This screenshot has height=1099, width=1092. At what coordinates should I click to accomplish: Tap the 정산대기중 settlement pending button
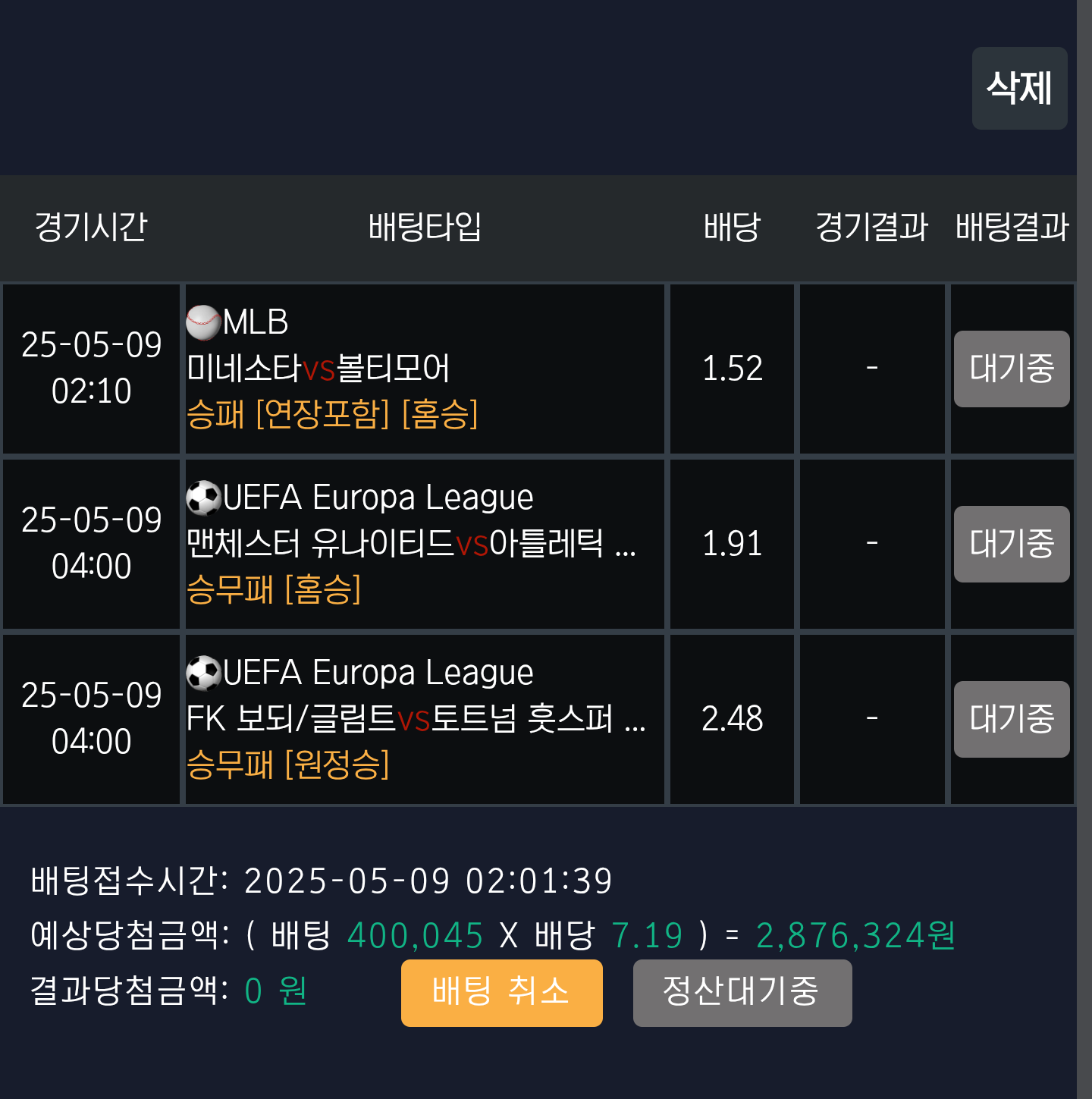point(742,992)
